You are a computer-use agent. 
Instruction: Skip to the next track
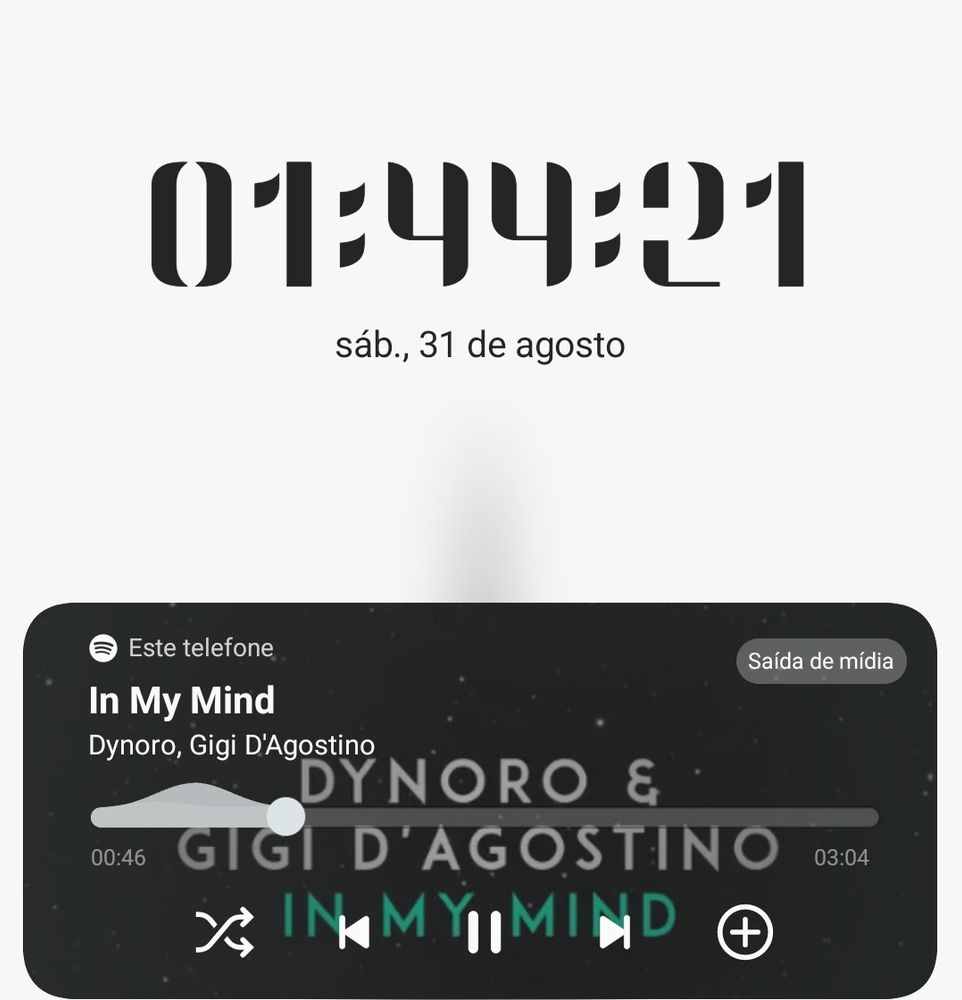point(614,933)
